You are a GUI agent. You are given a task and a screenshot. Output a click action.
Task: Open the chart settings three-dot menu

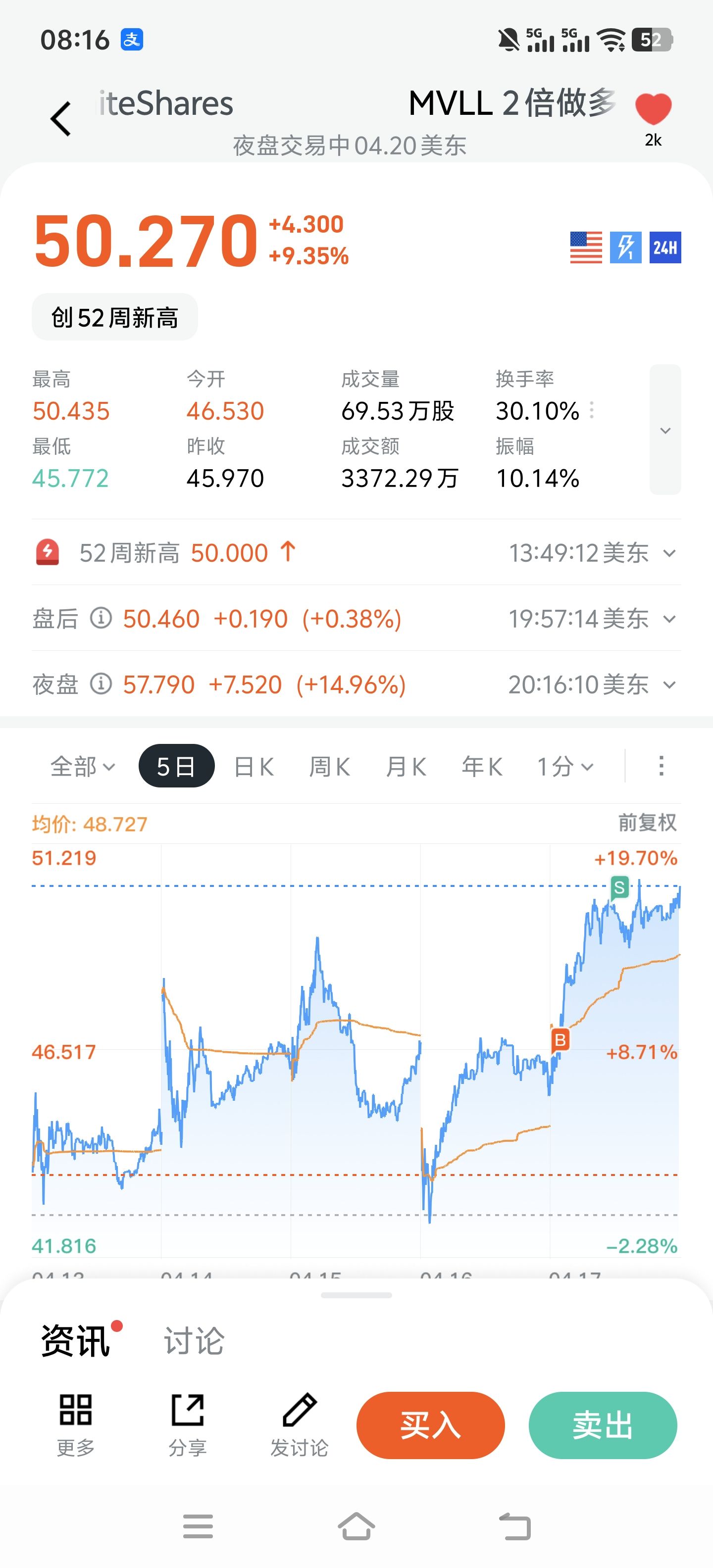(x=661, y=766)
